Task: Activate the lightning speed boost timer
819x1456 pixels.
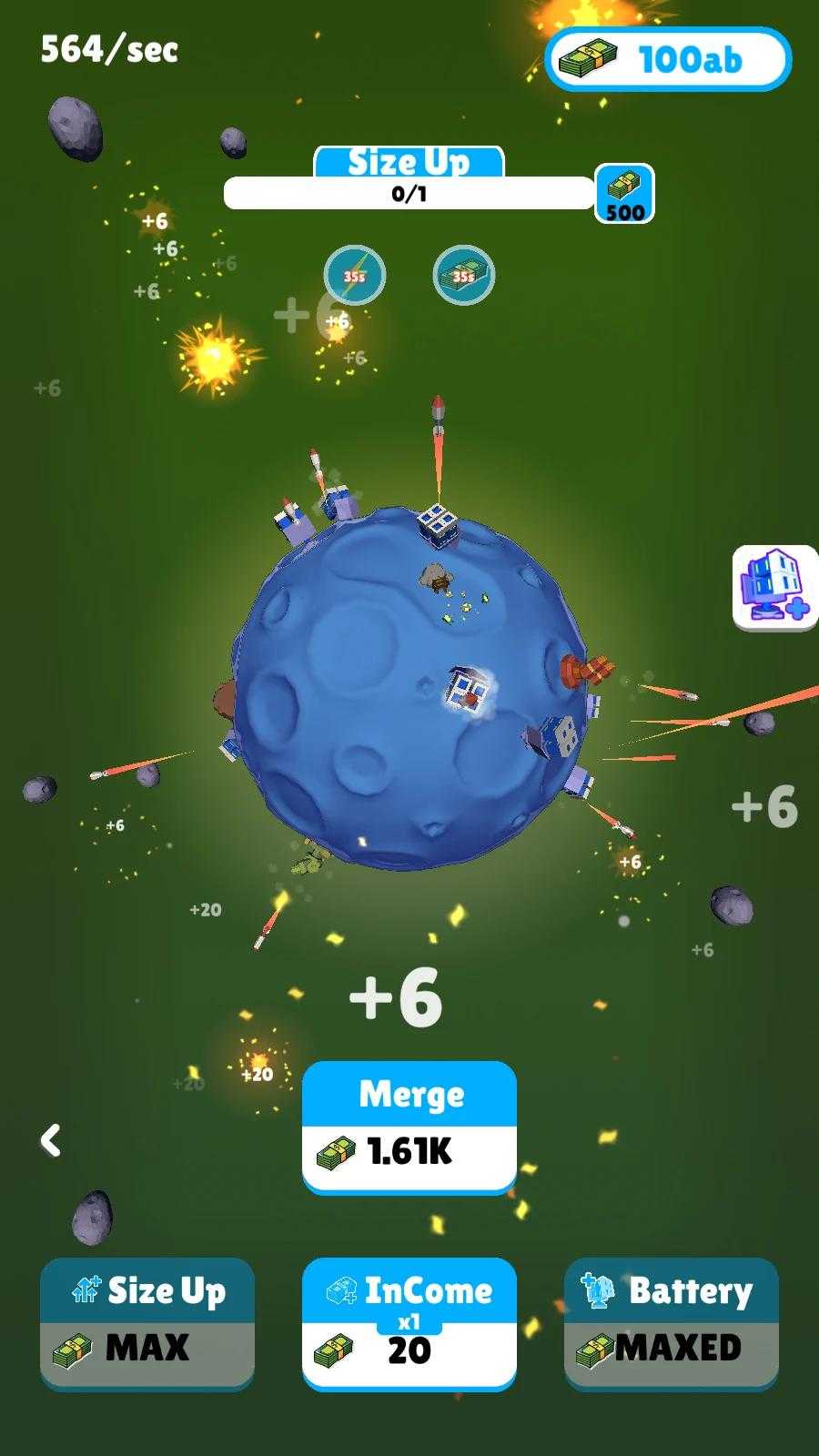Action: click(x=355, y=275)
